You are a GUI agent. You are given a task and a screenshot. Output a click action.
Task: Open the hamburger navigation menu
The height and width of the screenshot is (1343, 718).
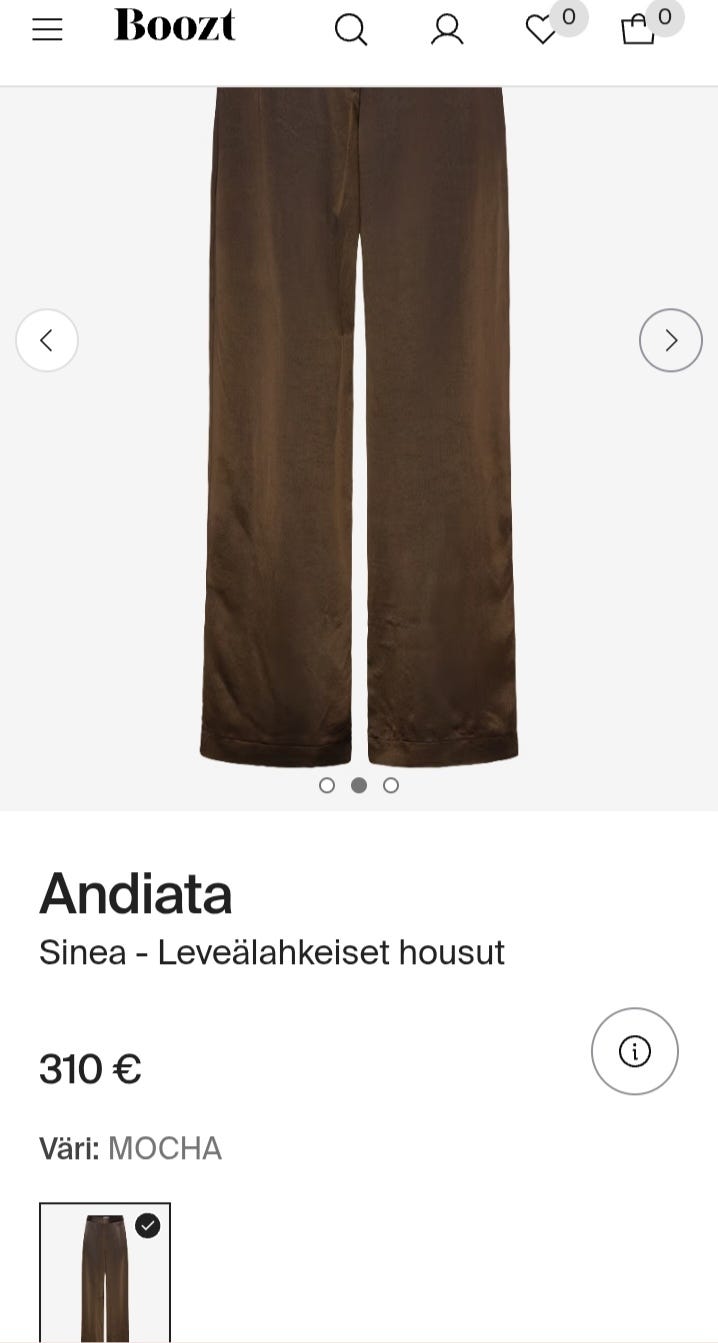tap(47, 30)
